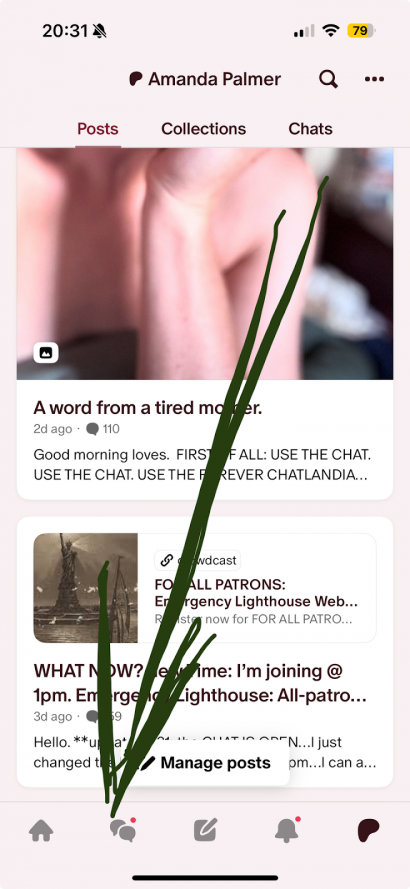Open the messages tab in bottom bar

point(123,831)
